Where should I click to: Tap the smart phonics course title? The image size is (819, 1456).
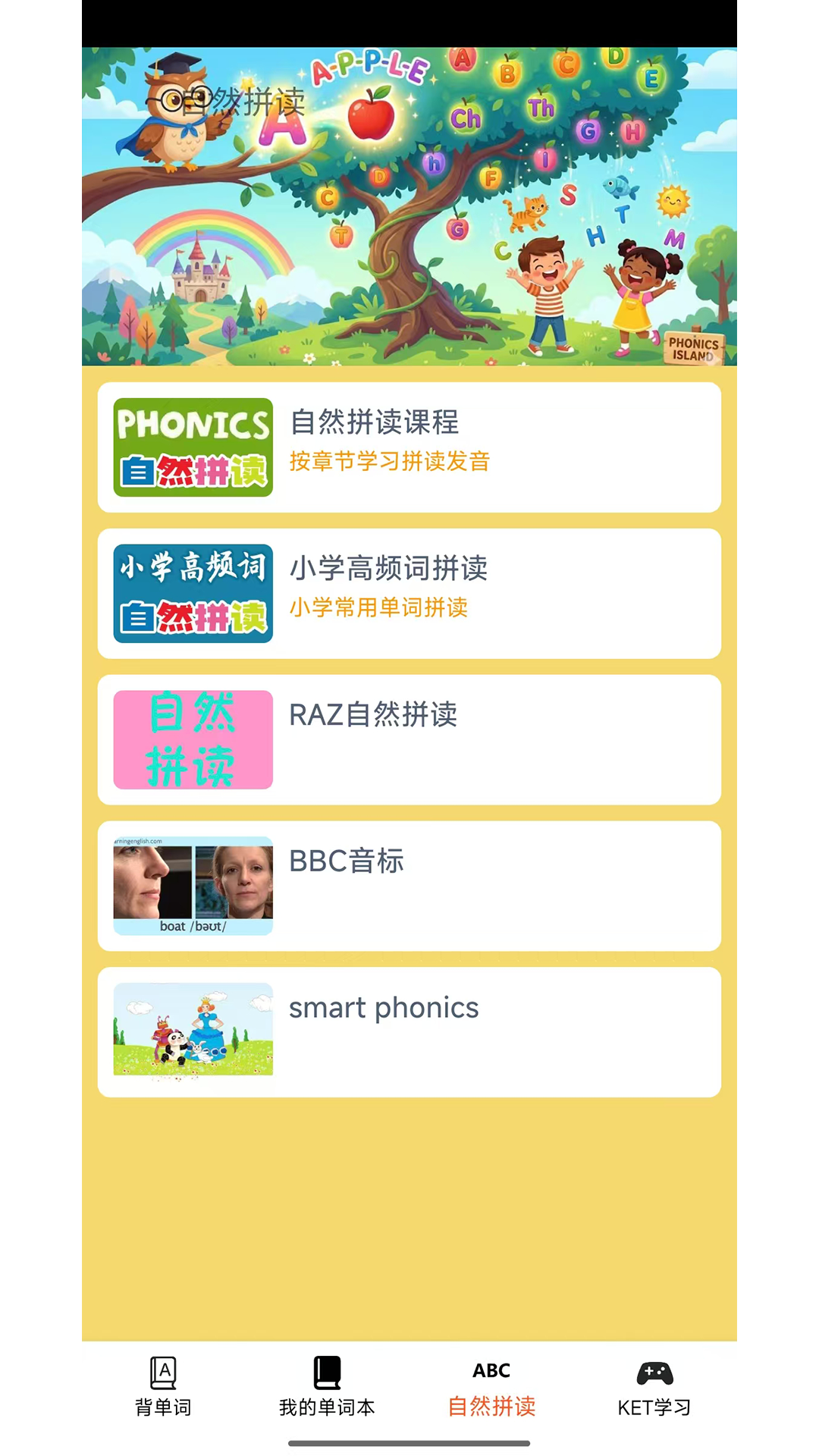pos(384,1008)
